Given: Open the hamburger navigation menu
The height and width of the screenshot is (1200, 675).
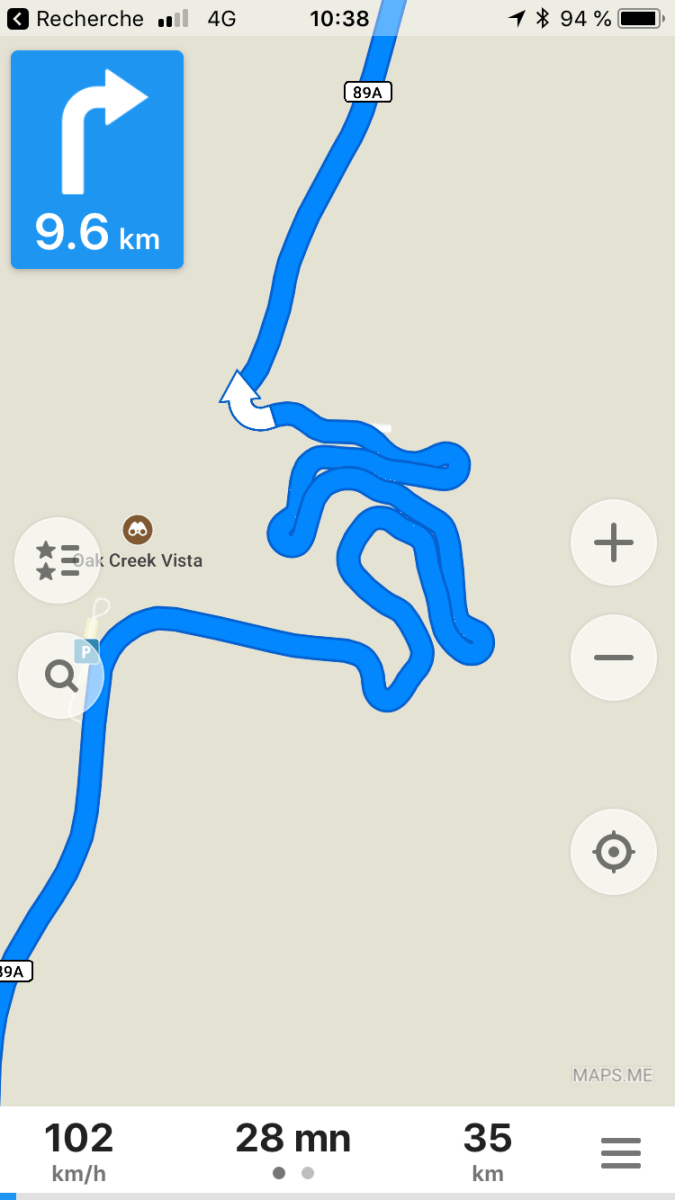Looking at the screenshot, I should point(620,1153).
